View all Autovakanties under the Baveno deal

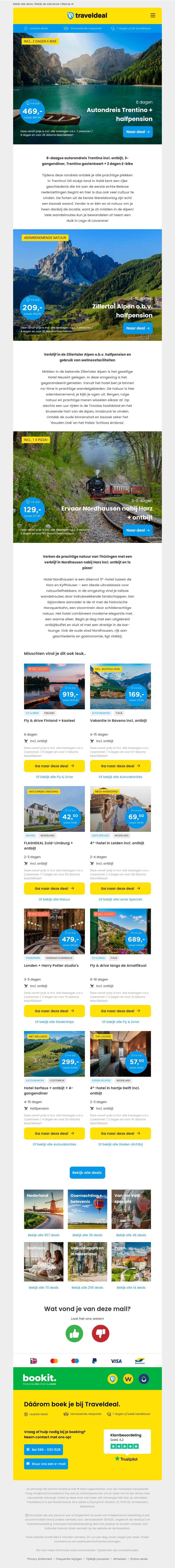120,777
